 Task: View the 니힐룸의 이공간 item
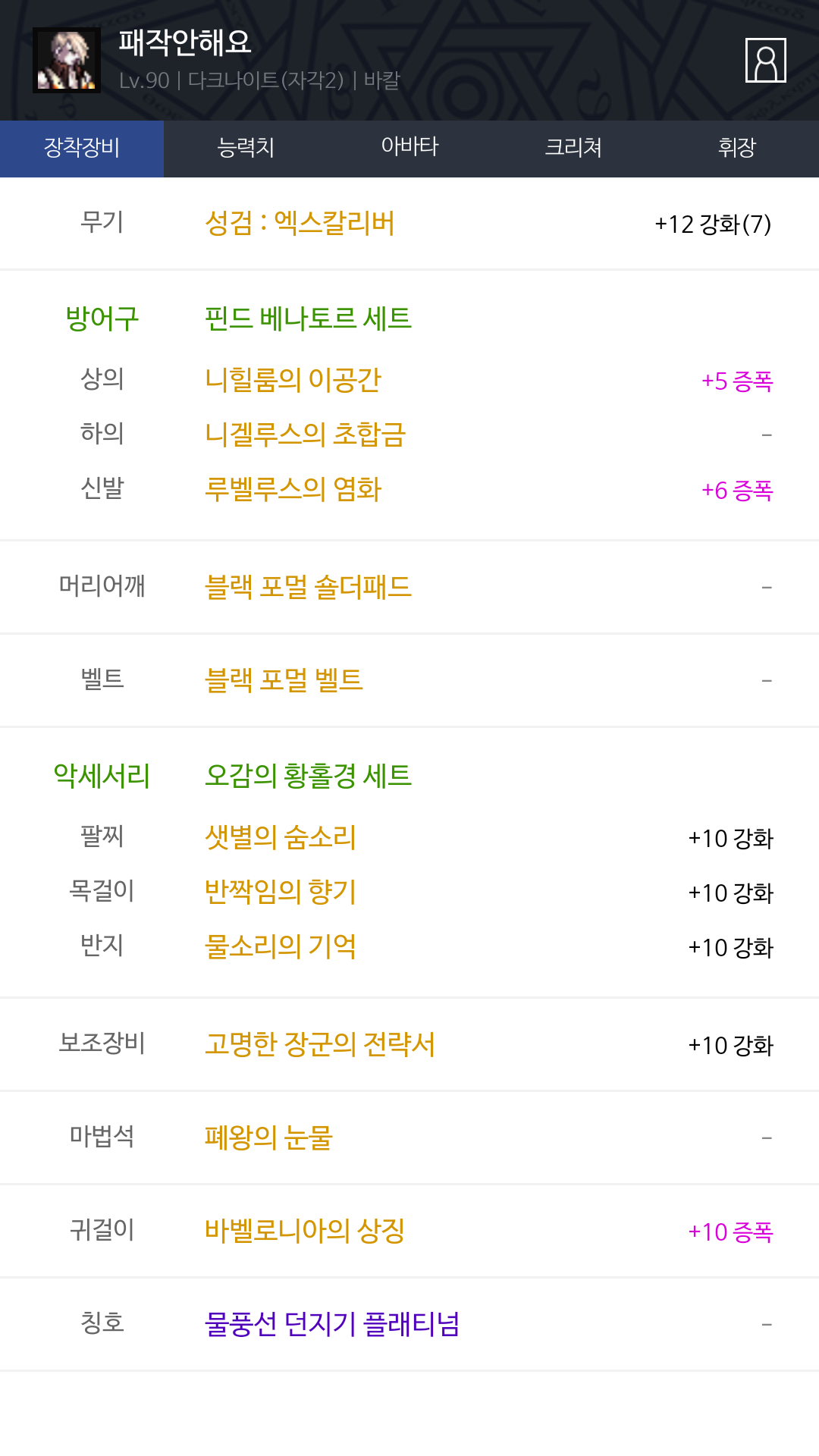[293, 380]
